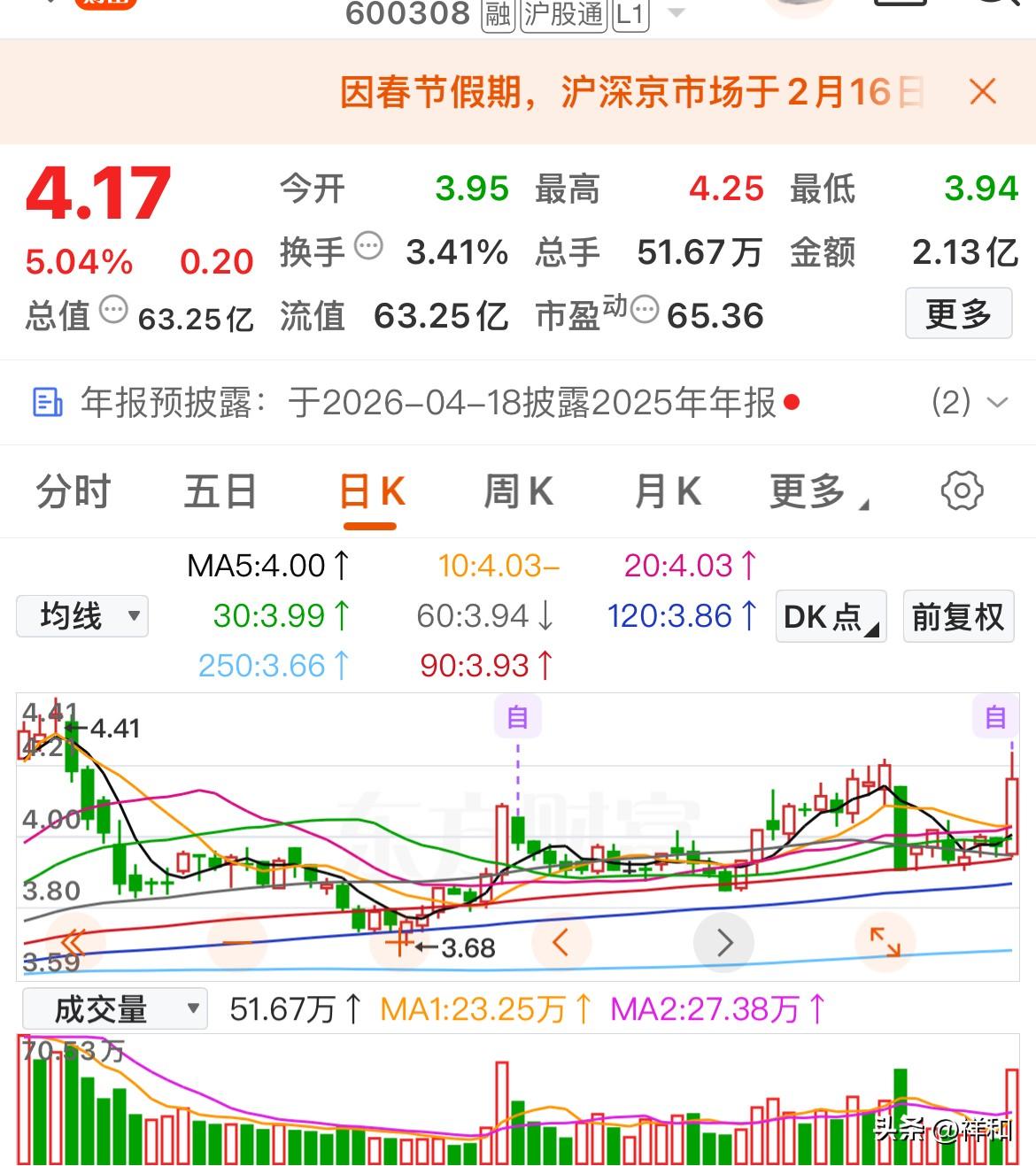Tap 更多 for more stock details
Image resolution: width=1036 pixels, height=1166 pixels.
(959, 313)
